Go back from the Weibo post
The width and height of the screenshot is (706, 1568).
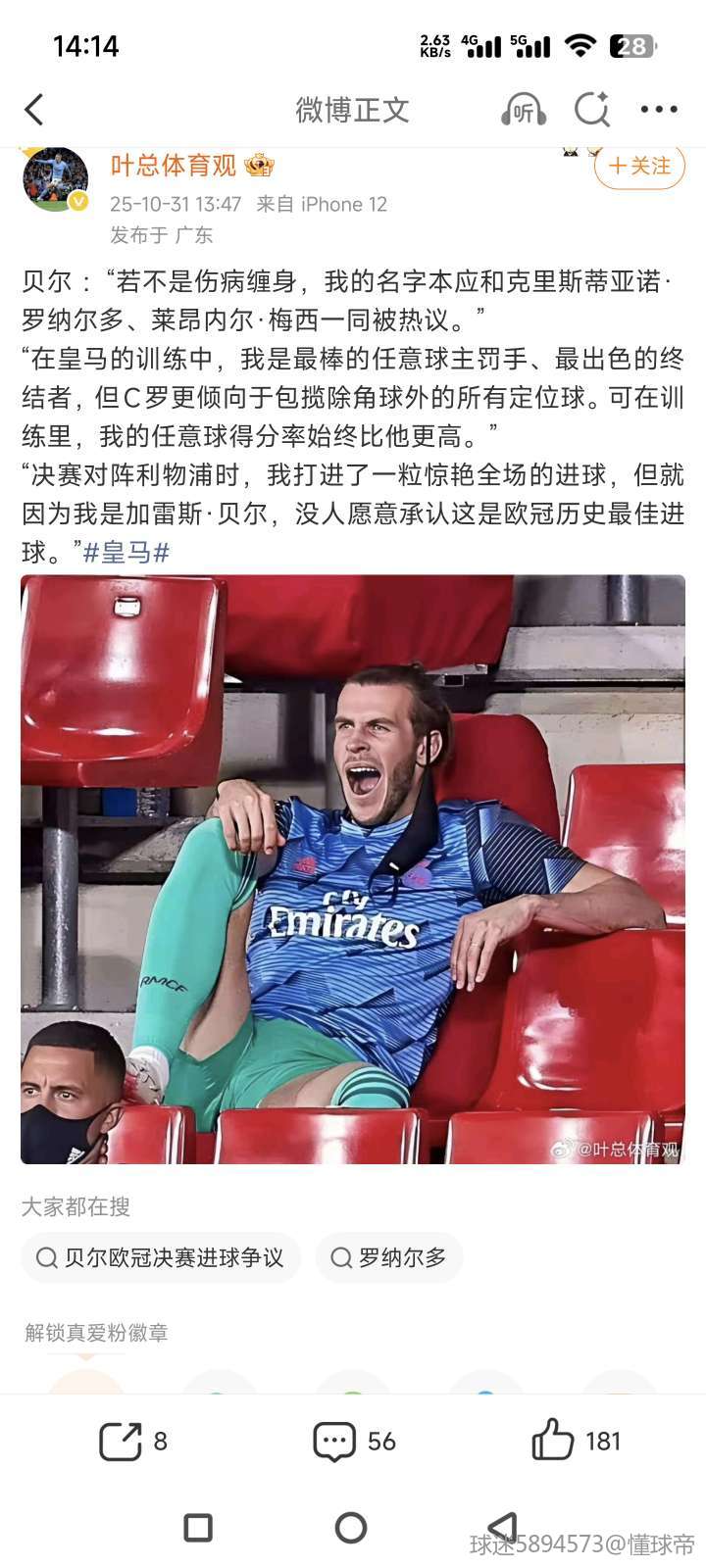pyautogui.click(x=35, y=110)
